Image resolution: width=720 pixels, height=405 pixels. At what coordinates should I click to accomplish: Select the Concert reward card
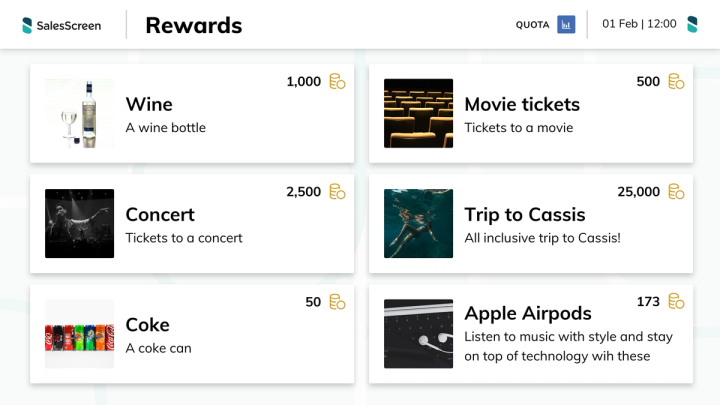click(x=191, y=224)
